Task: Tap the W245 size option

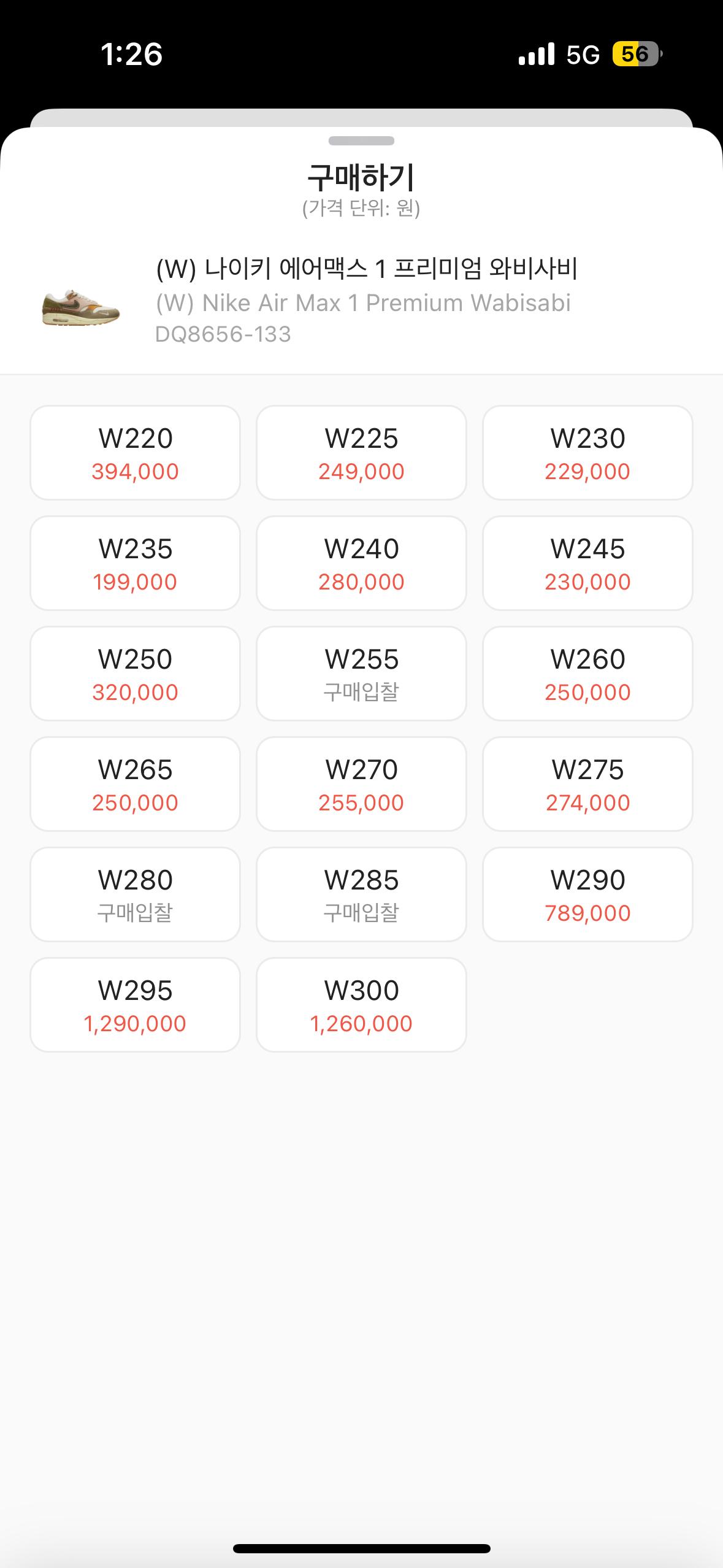Action: click(587, 563)
